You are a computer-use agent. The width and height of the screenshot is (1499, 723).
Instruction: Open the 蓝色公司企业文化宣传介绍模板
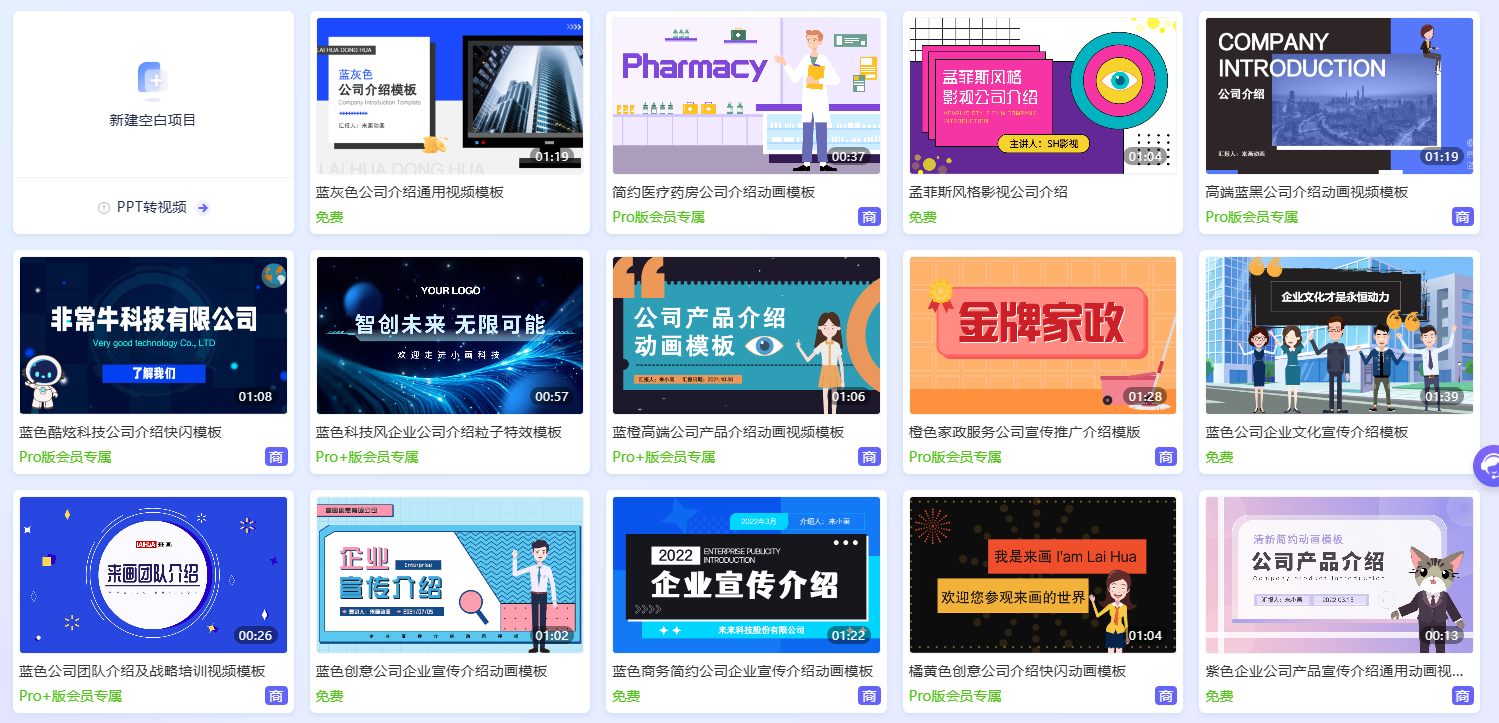[x=1339, y=335]
